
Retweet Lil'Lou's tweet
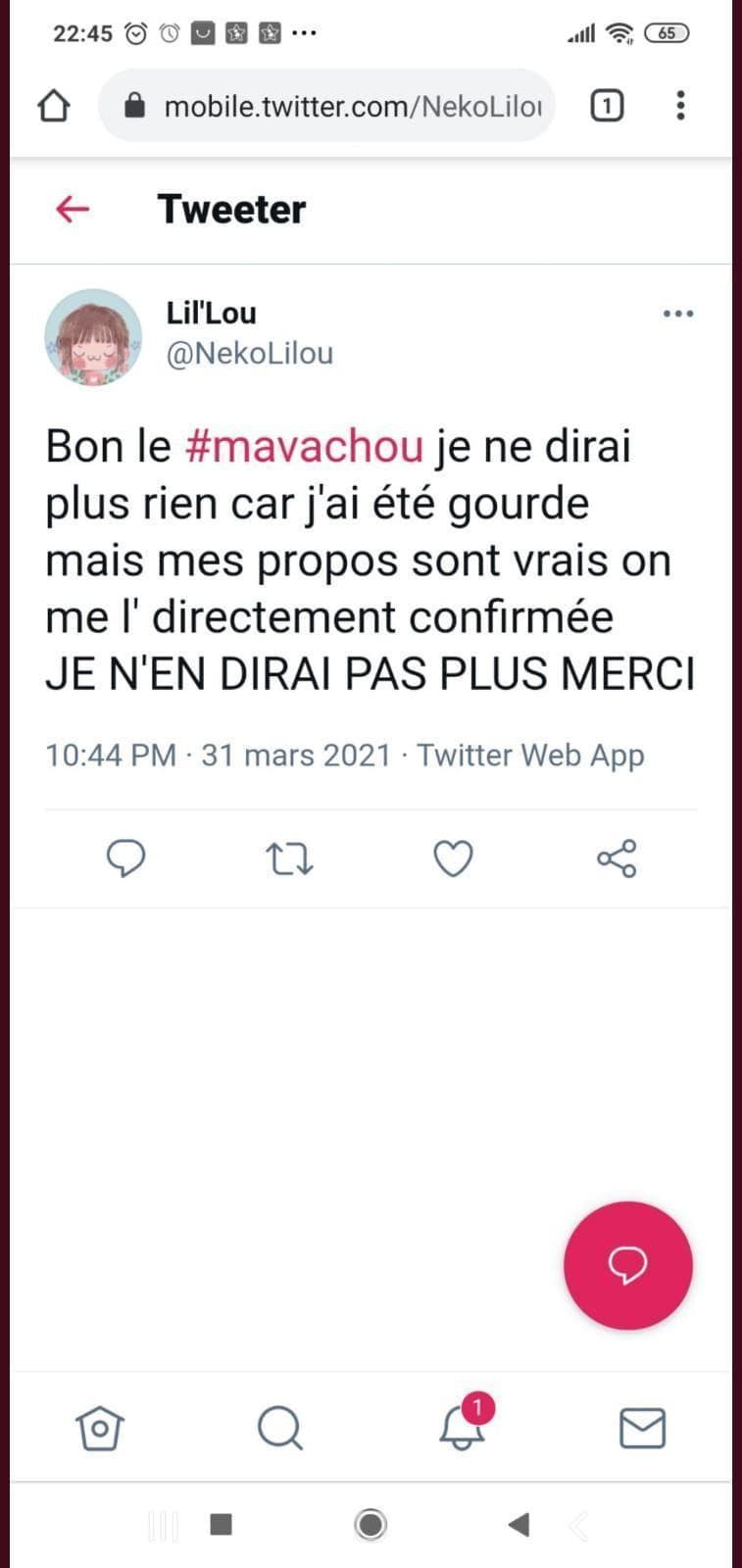point(289,859)
